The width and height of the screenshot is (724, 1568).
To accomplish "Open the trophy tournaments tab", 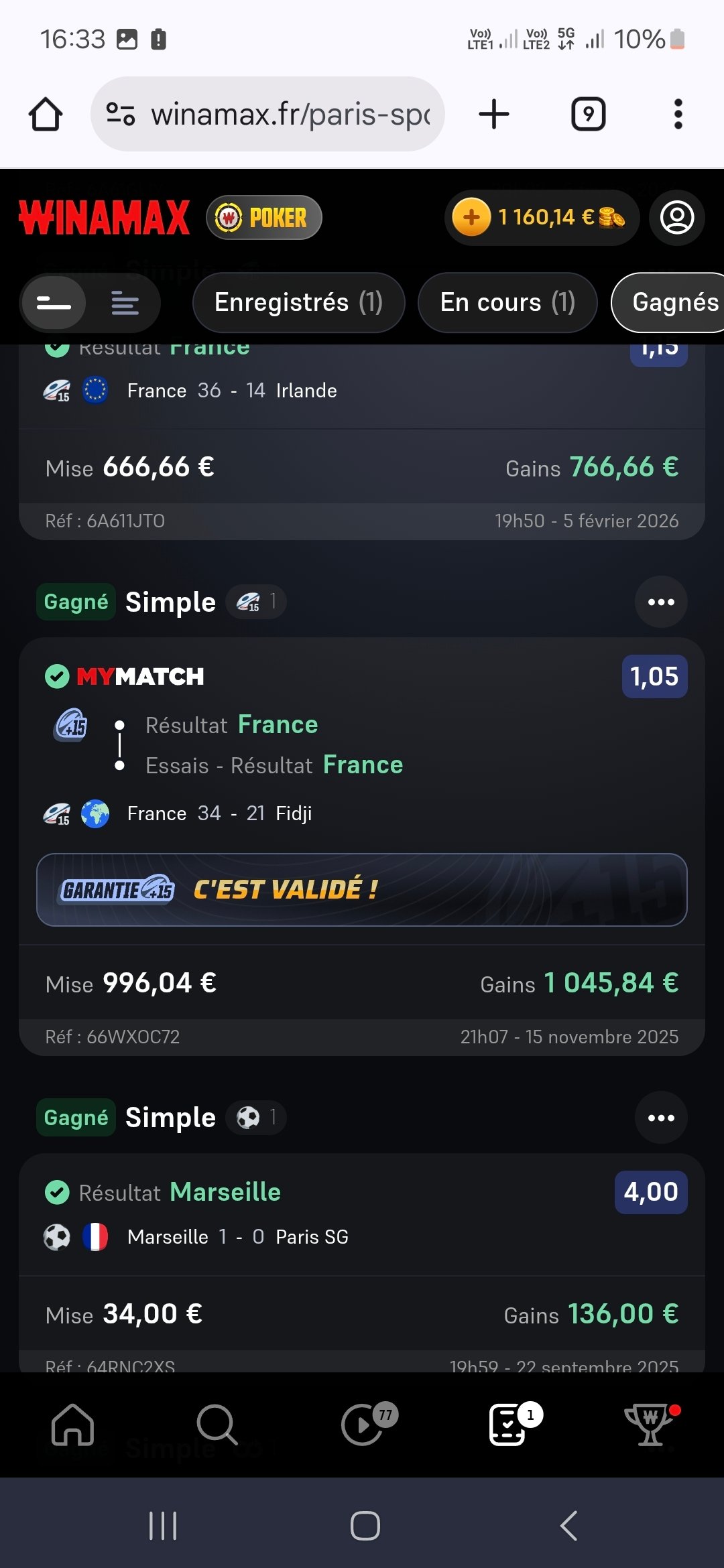I will pyautogui.click(x=650, y=1425).
